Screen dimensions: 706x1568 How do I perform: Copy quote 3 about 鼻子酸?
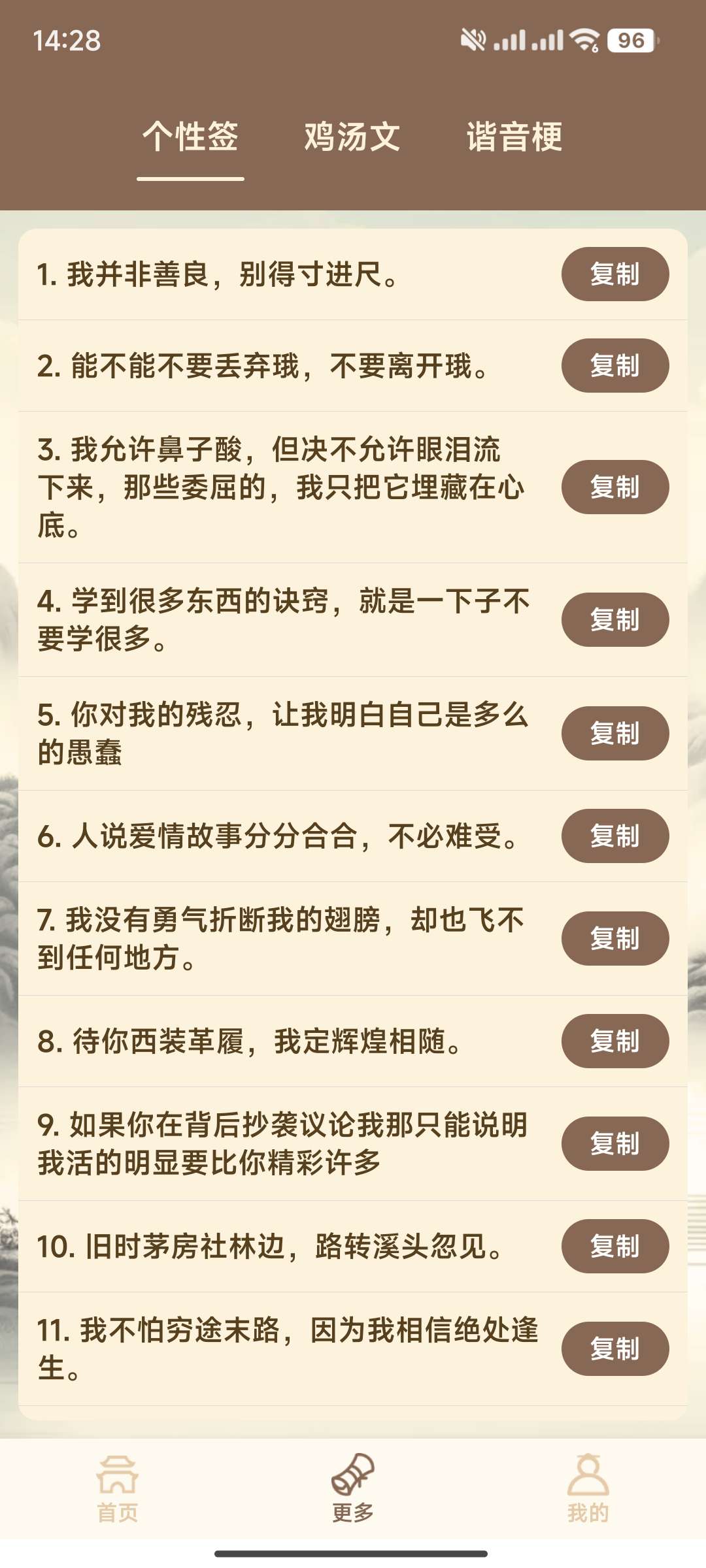click(x=614, y=487)
